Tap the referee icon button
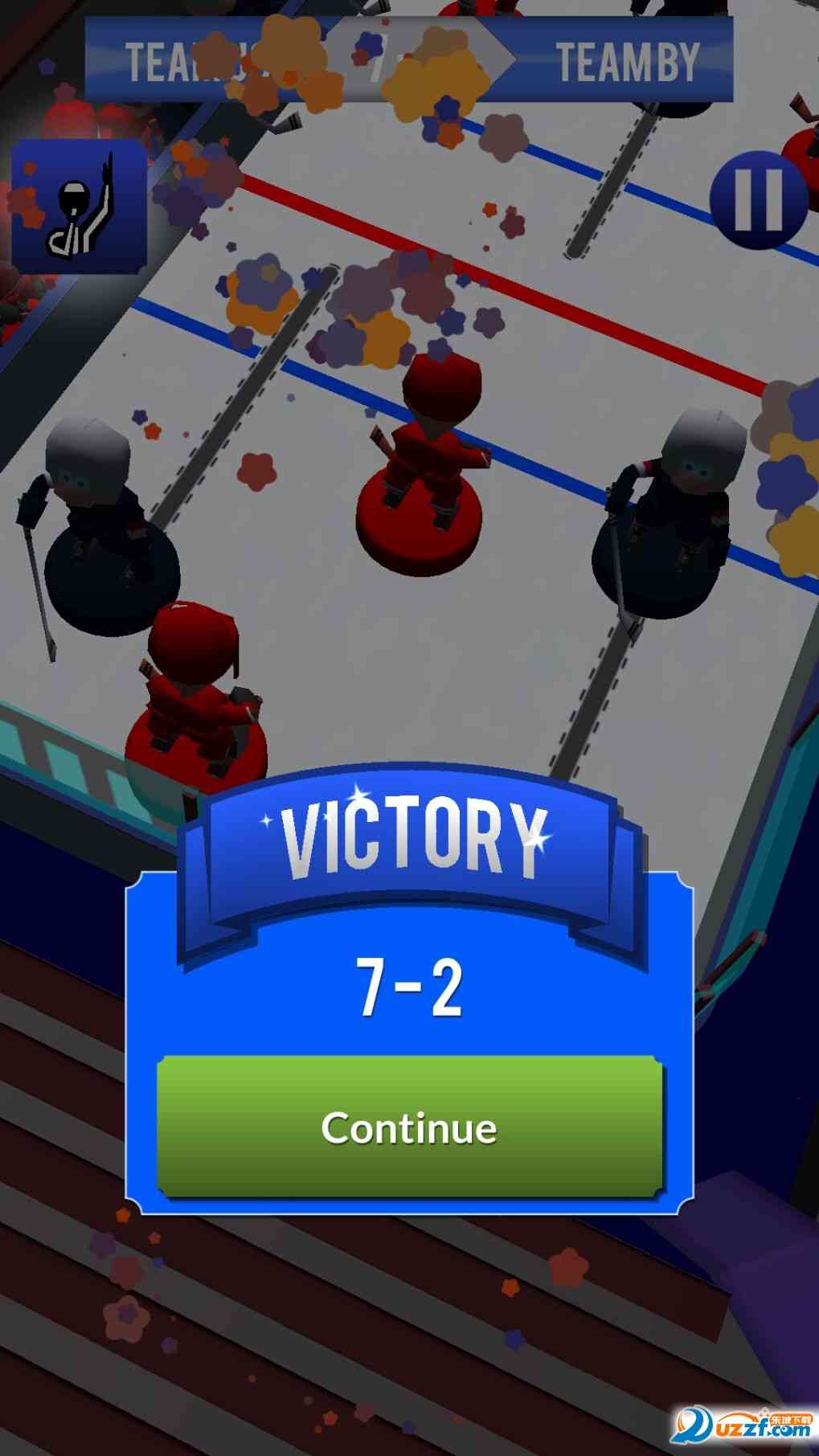This screenshot has width=819, height=1456. (x=79, y=205)
